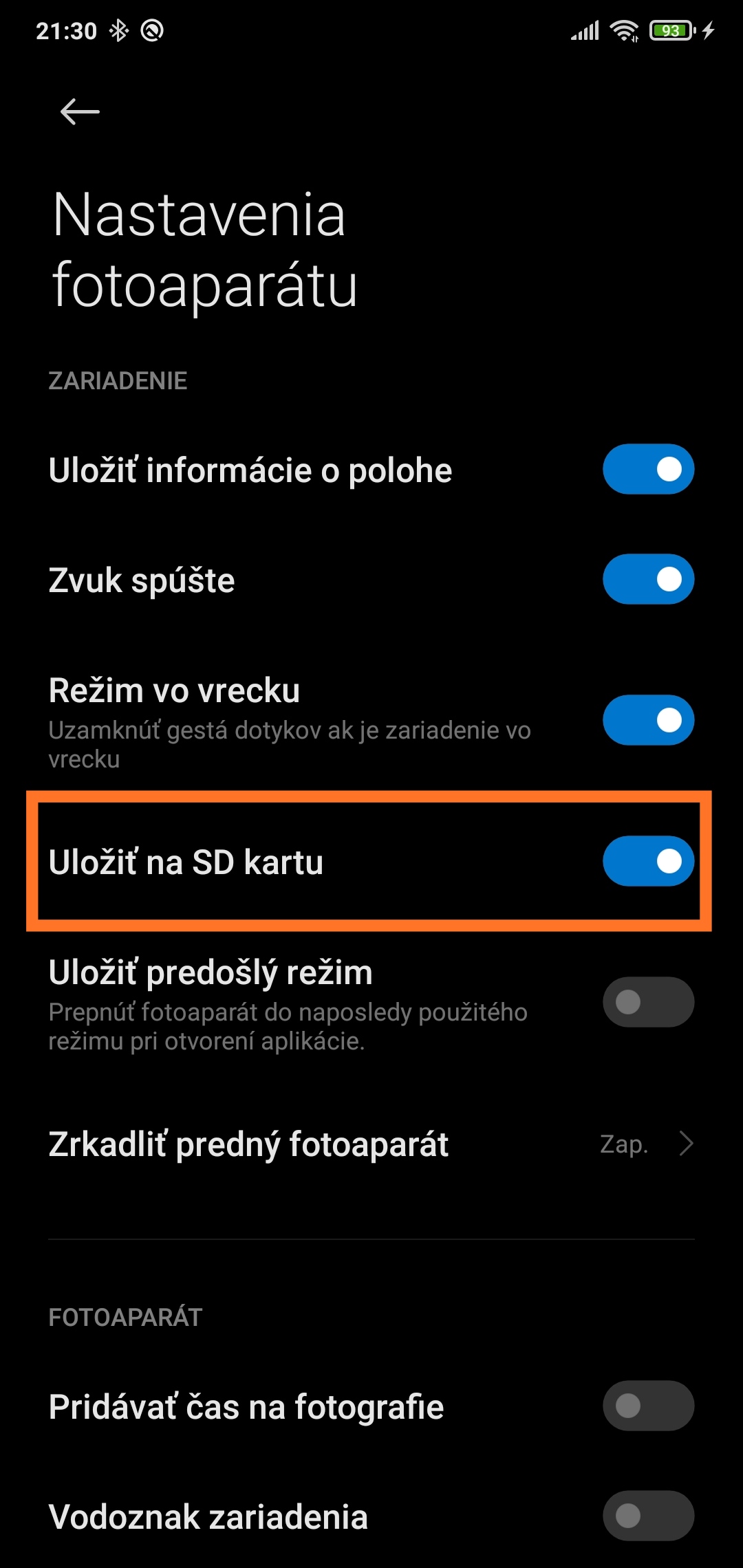Screen dimensions: 743x1568
Task: Tap the Wi-Fi icon in the status bar
Action: (x=625, y=30)
